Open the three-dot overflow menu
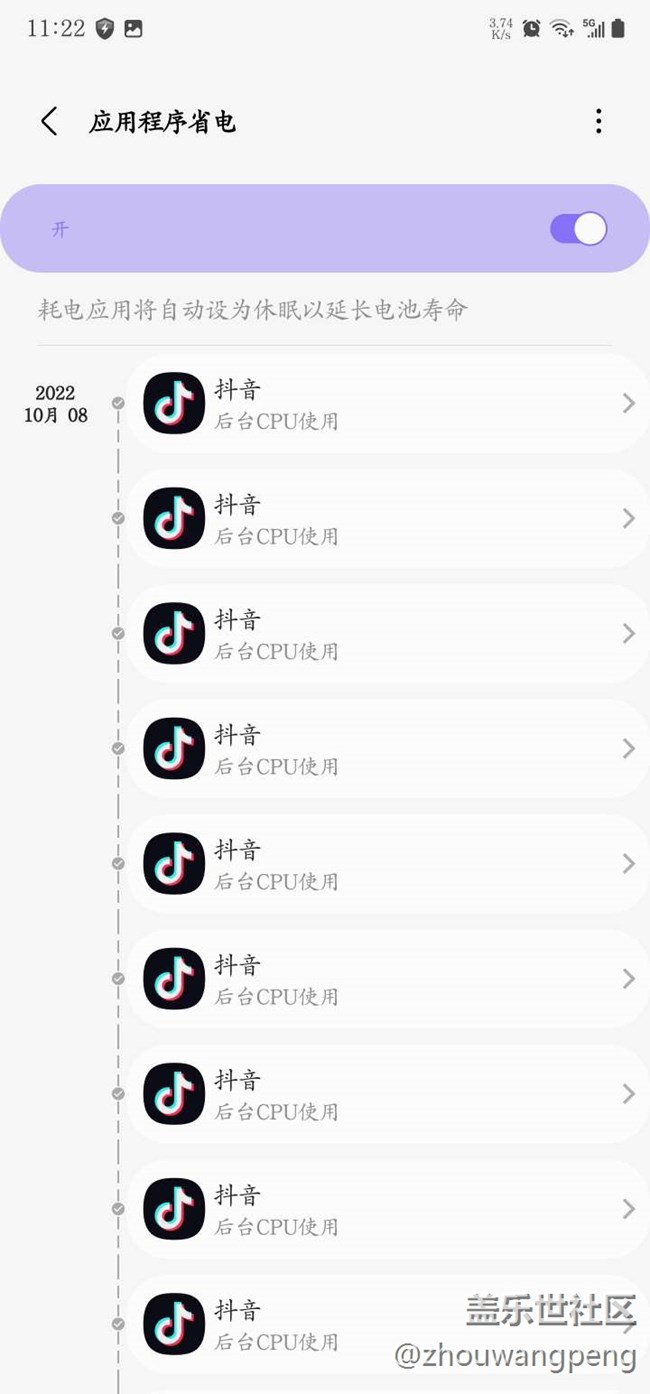This screenshot has height=1394, width=650. pyautogui.click(x=598, y=122)
